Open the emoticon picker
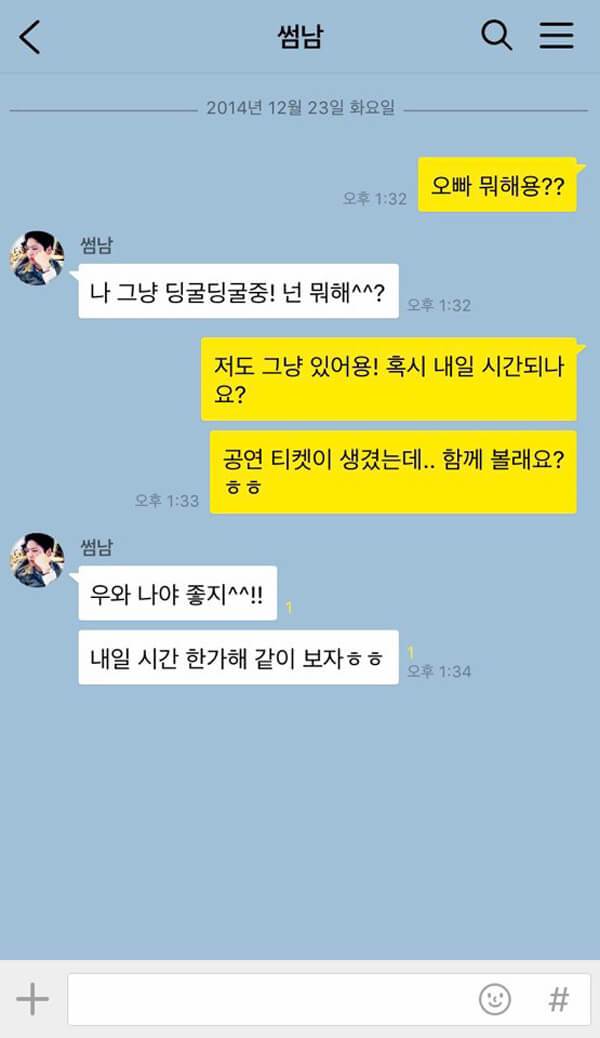Screen dimensions: 600x1038 [x=495, y=999]
